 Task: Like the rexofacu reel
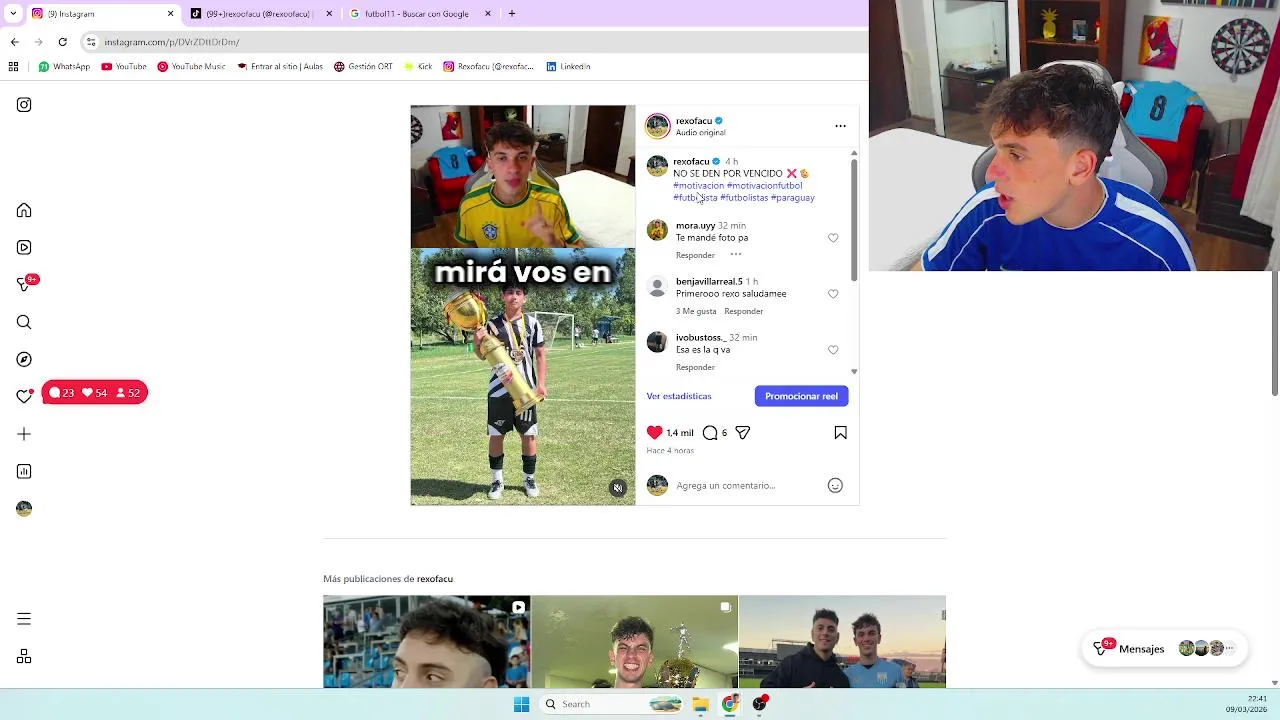coord(655,433)
